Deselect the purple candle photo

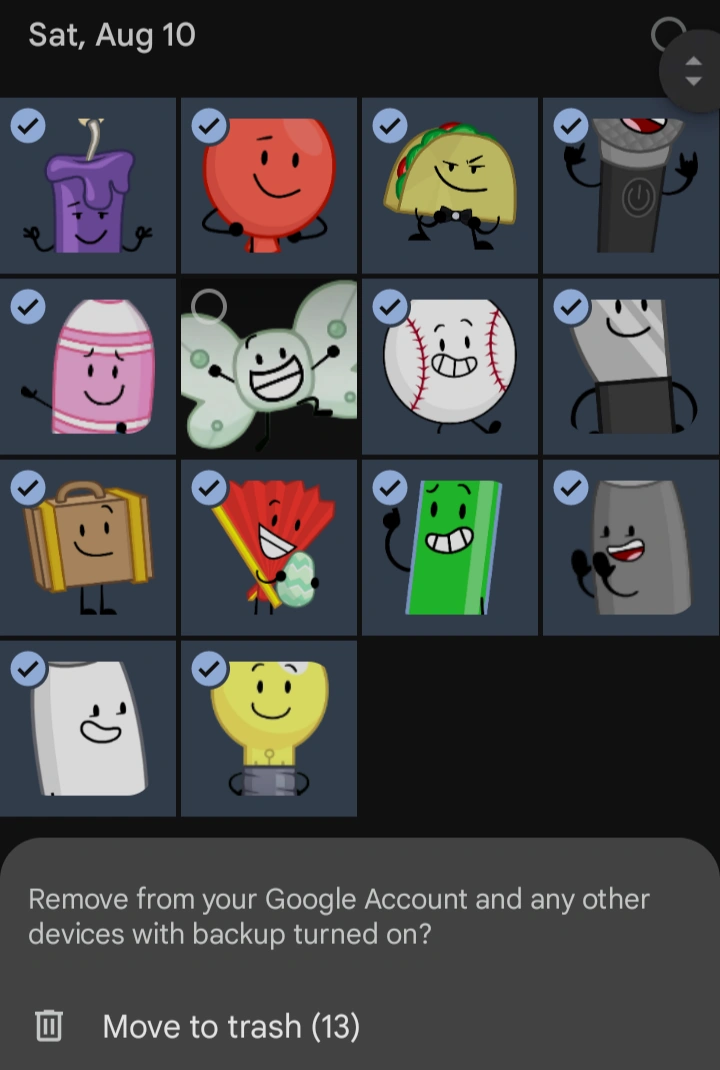[28, 126]
